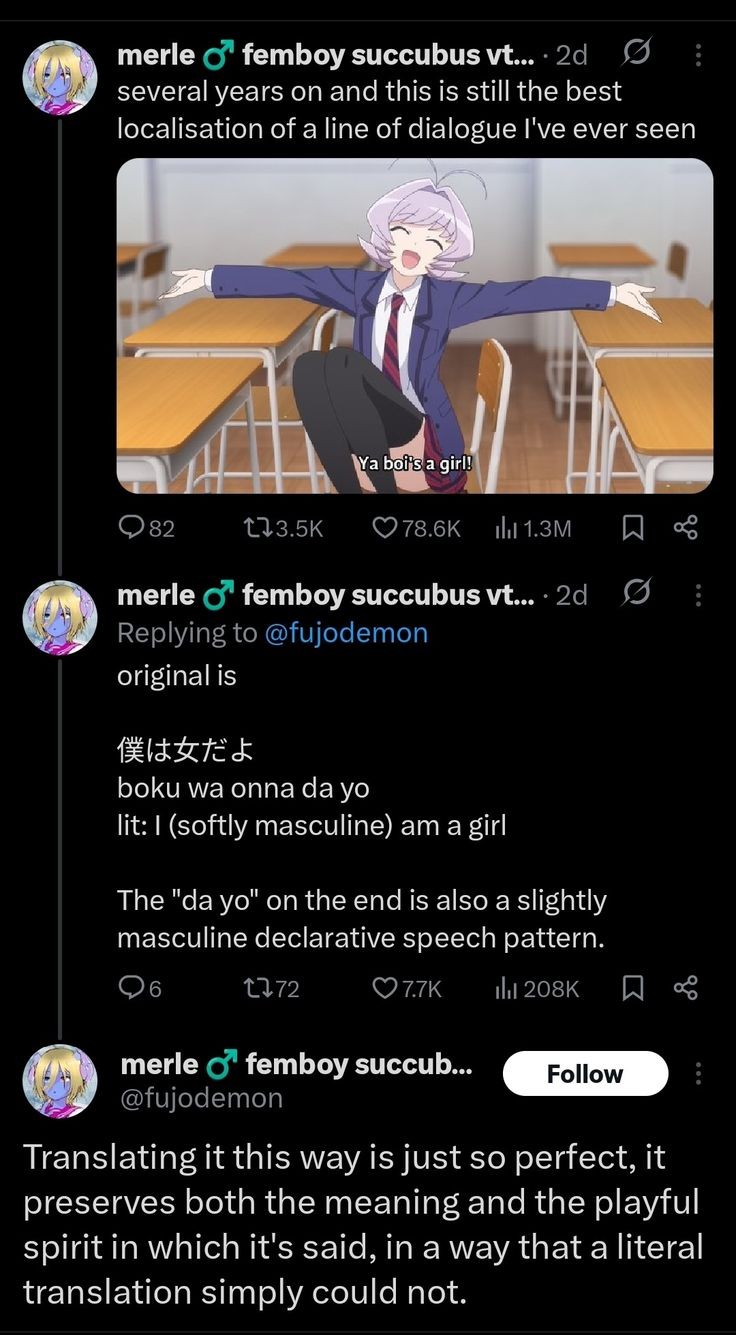Share the 'original is' reply
736x1335 pixels.
(x=685, y=988)
